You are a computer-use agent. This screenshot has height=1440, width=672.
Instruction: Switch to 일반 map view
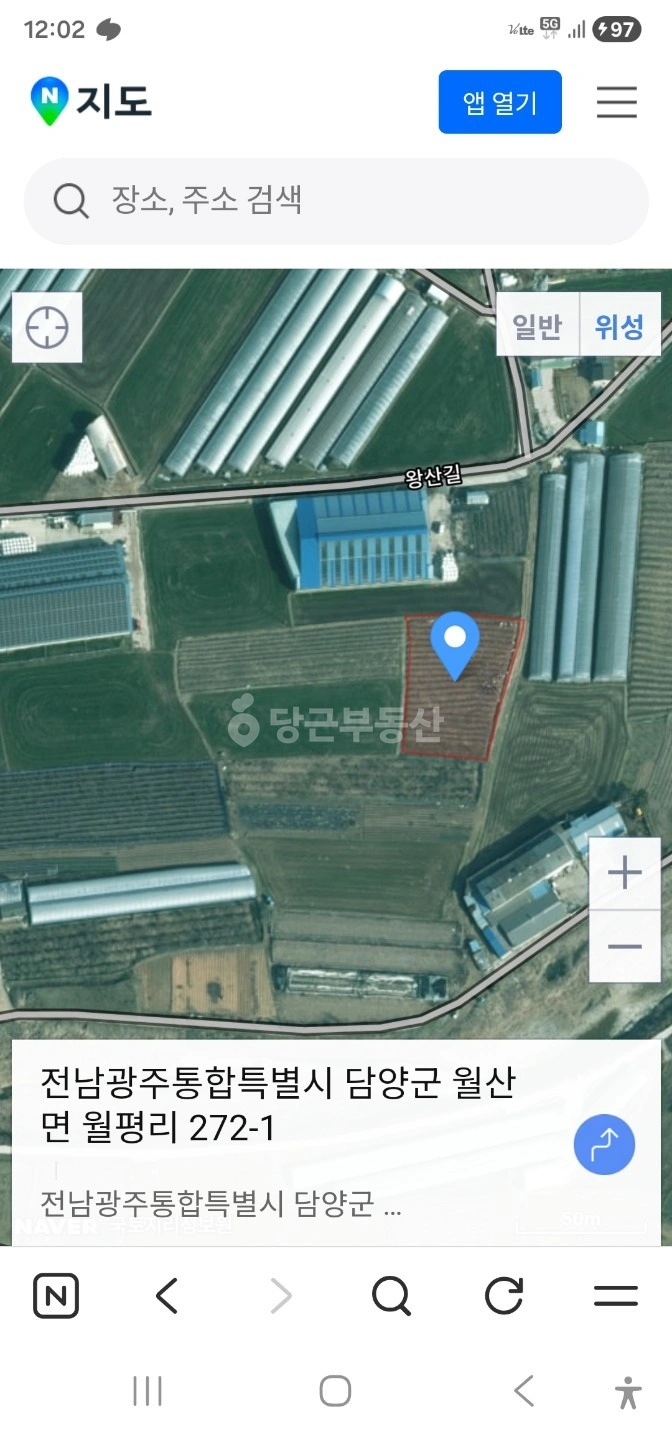[538, 325]
